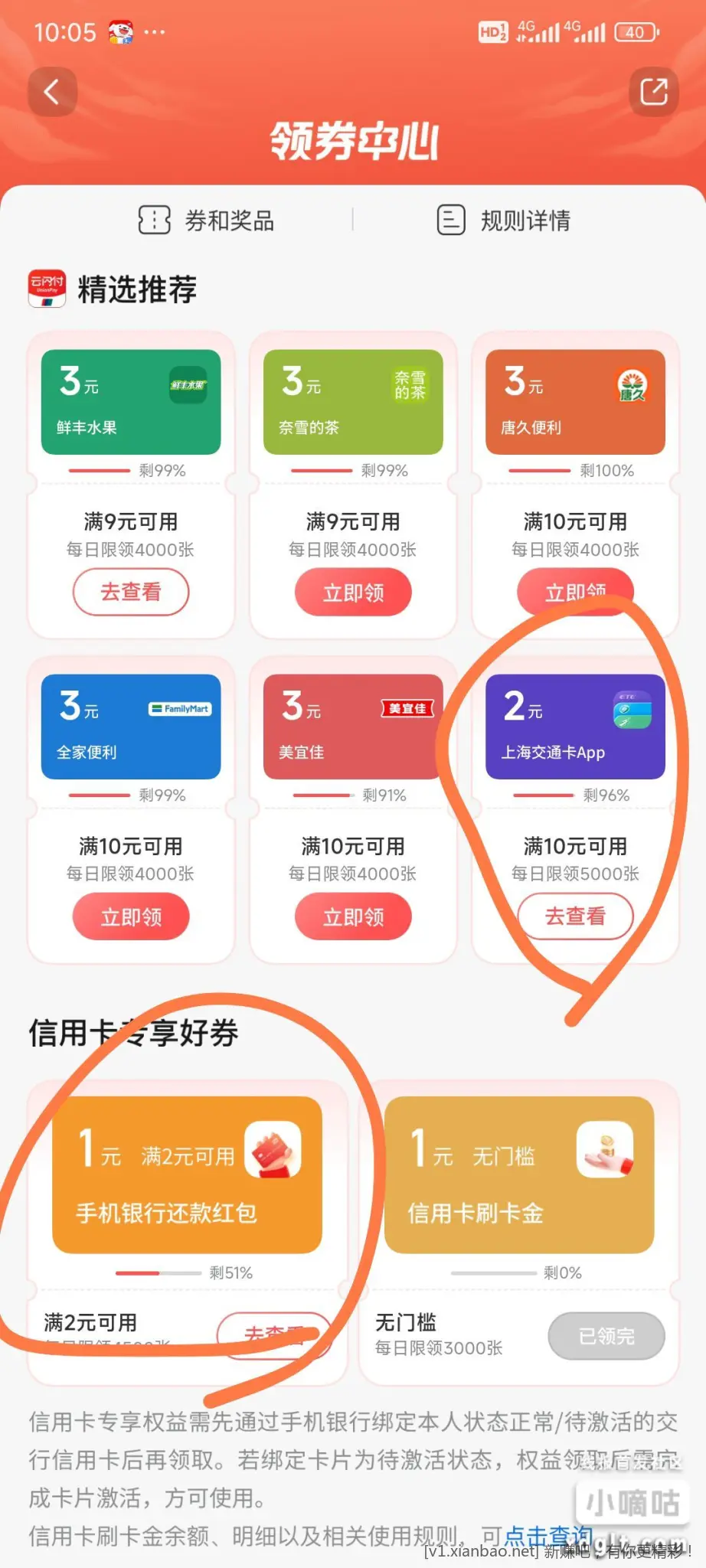
Task: Open 券和奖品 section
Action: [x=207, y=220]
